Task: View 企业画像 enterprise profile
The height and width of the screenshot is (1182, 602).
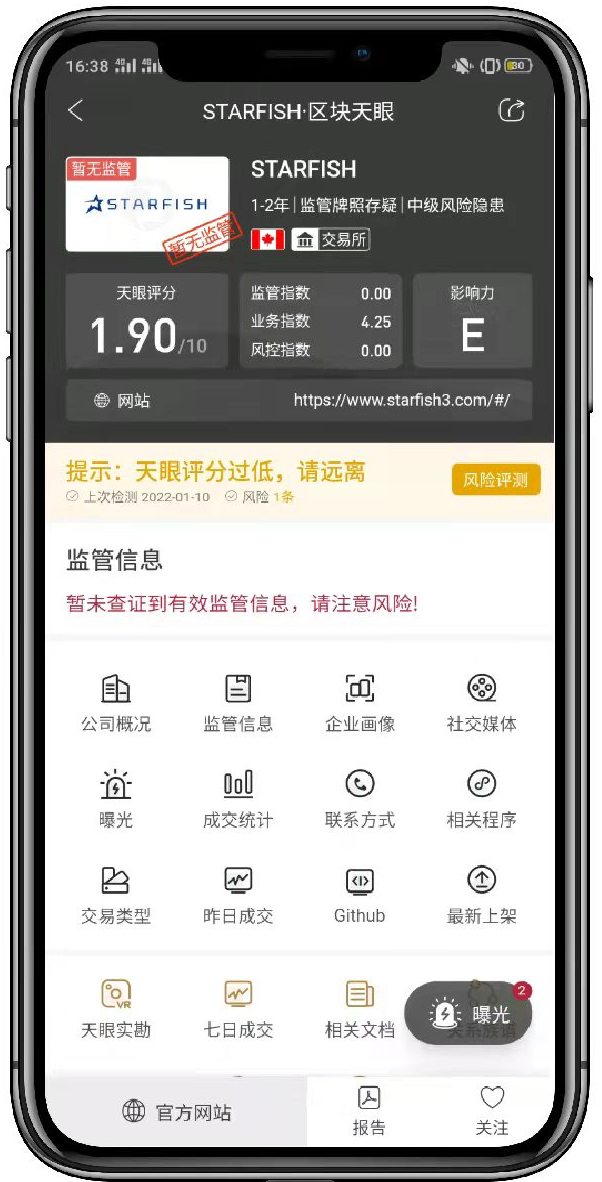Action: click(359, 703)
